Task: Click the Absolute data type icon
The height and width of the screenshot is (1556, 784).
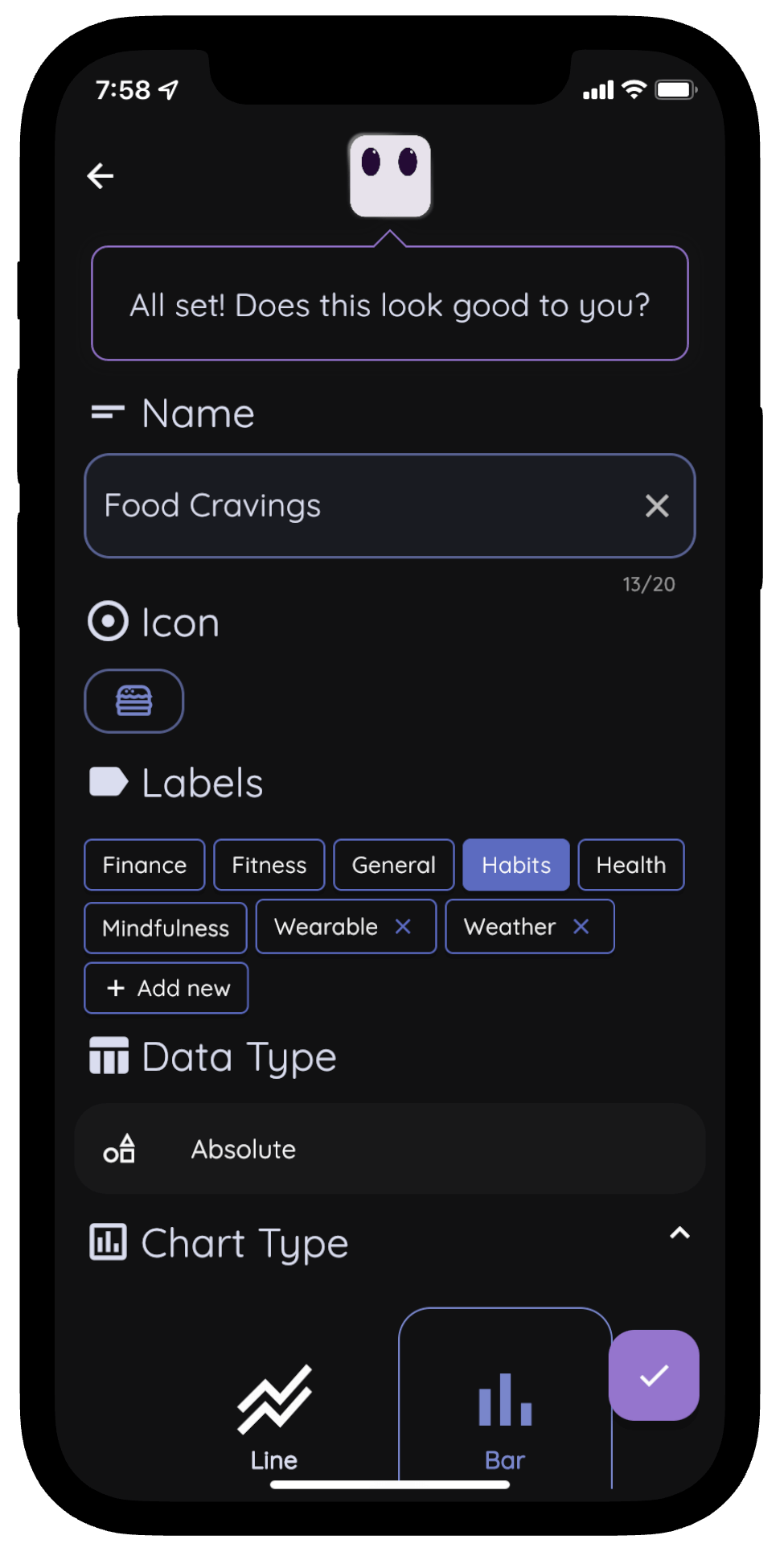Action: click(x=119, y=1149)
